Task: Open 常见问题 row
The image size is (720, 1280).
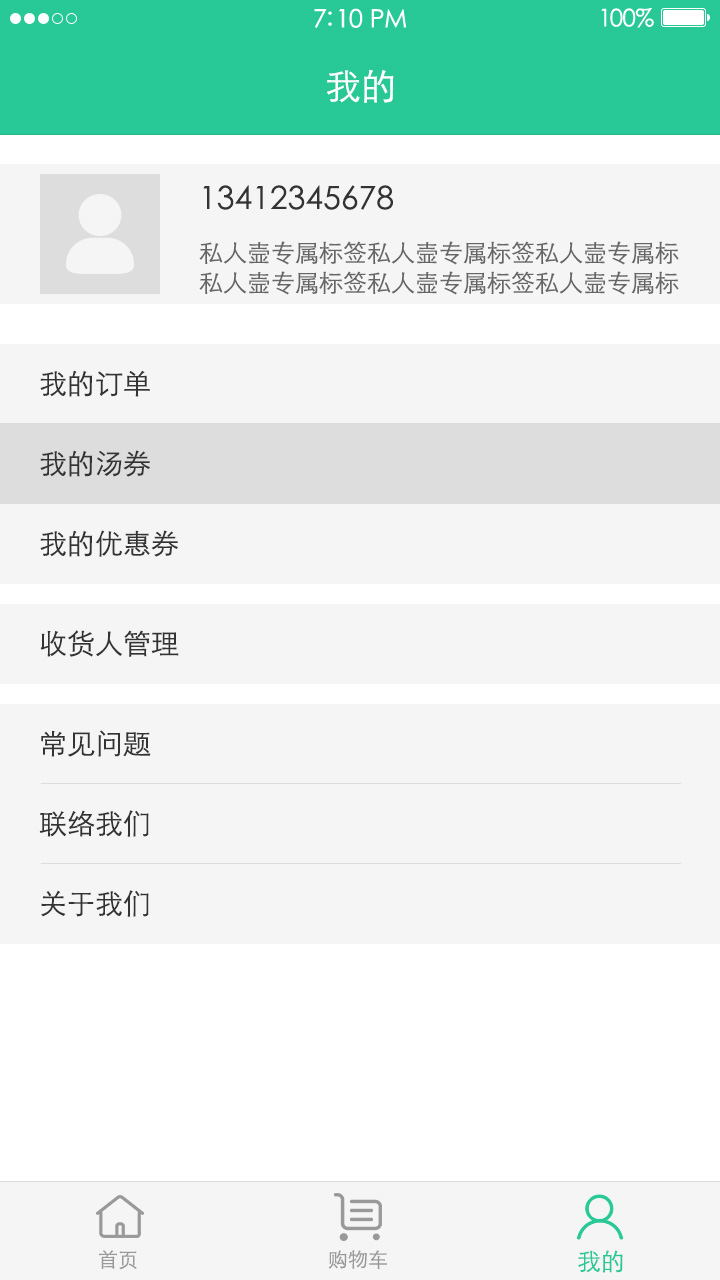Action: [360, 744]
